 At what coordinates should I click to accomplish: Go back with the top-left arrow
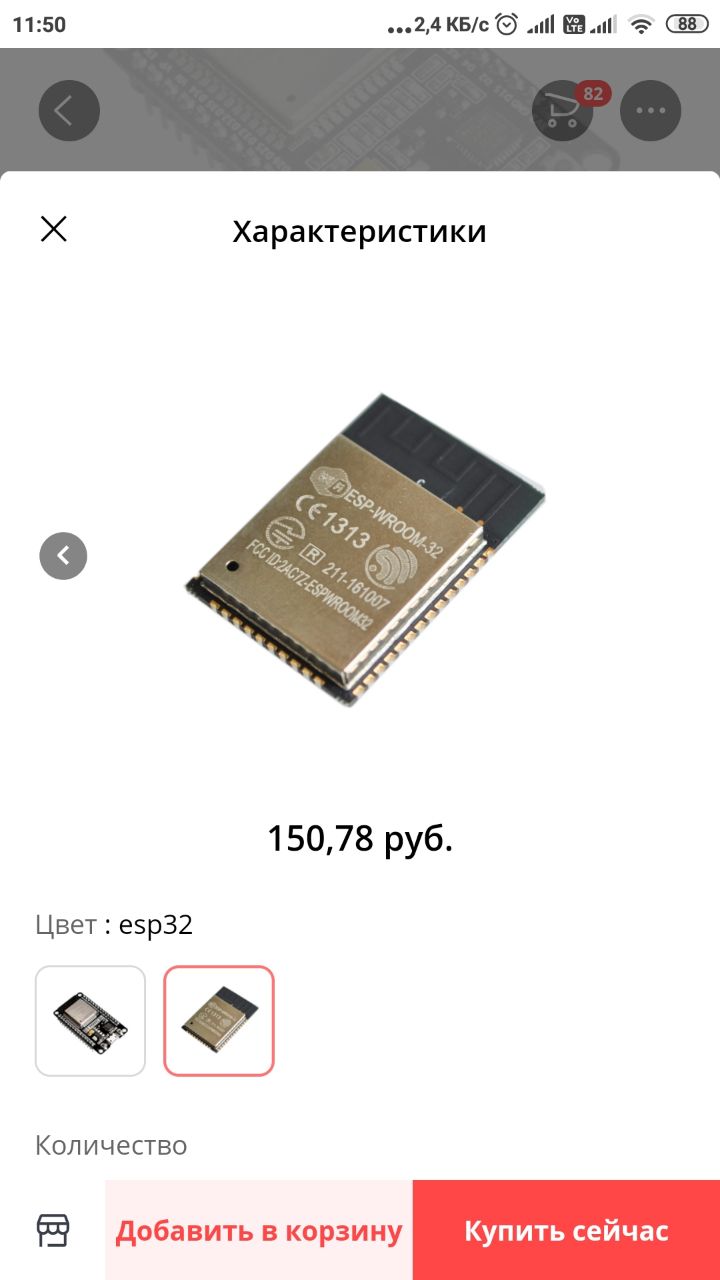pyautogui.click(x=69, y=110)
